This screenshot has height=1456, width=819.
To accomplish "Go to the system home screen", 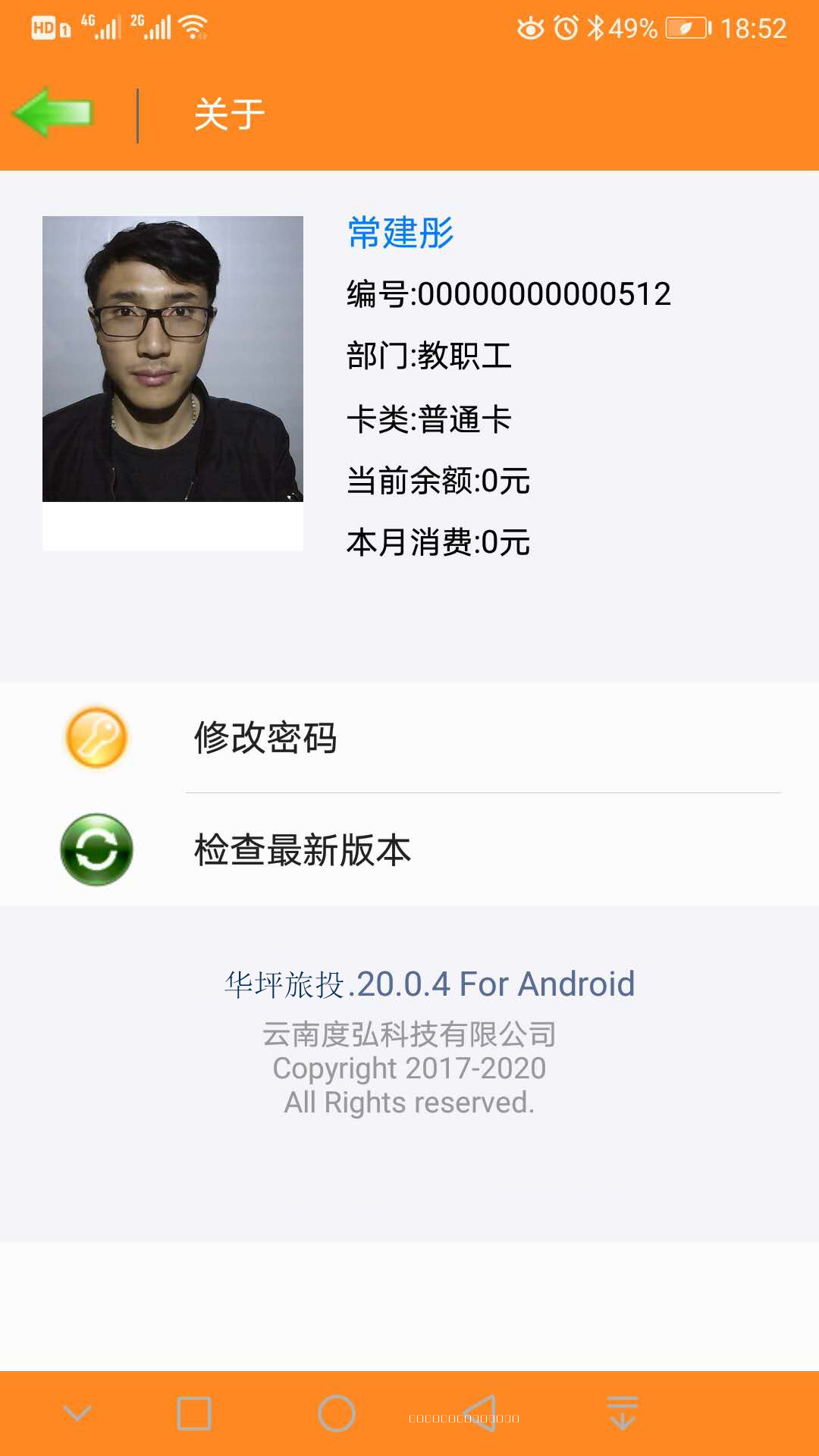I will (x=337, y=1414).
